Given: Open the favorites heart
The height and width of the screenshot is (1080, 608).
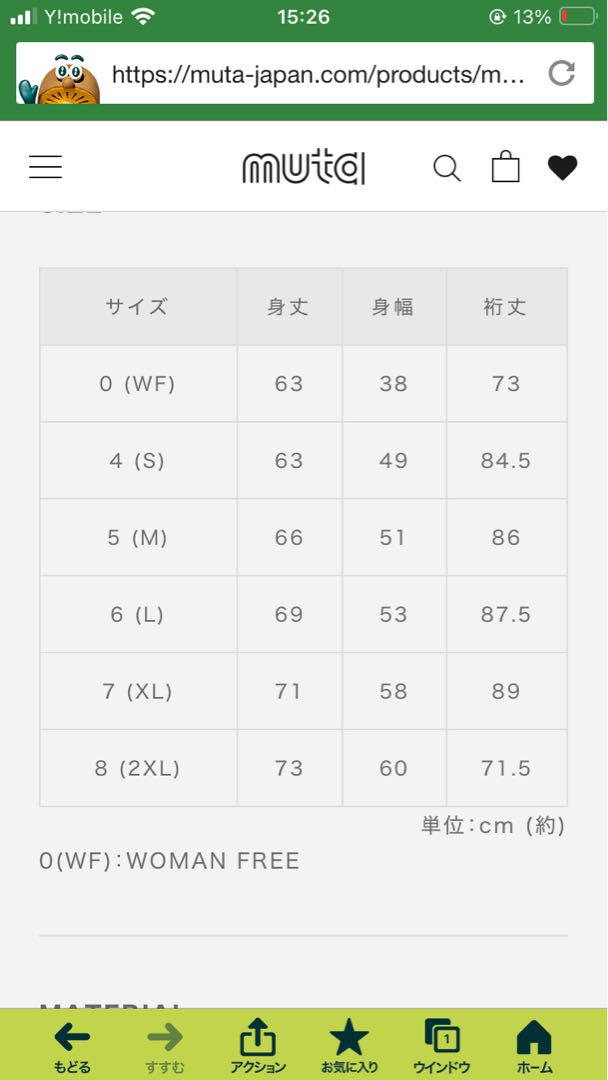Looking at the screenshot, I should pos(563,167).
